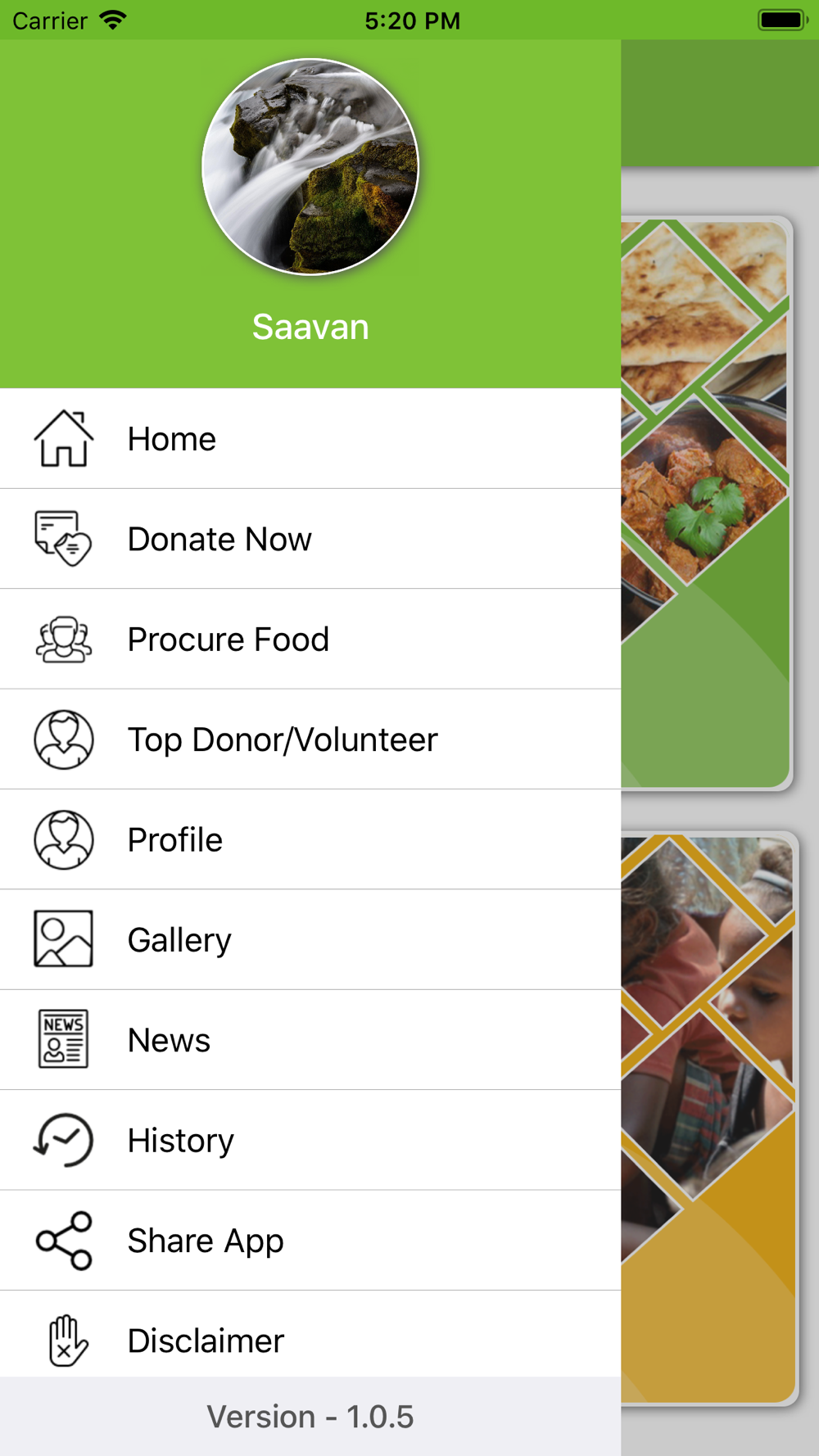Go to Profile

(x=310, y=839)
